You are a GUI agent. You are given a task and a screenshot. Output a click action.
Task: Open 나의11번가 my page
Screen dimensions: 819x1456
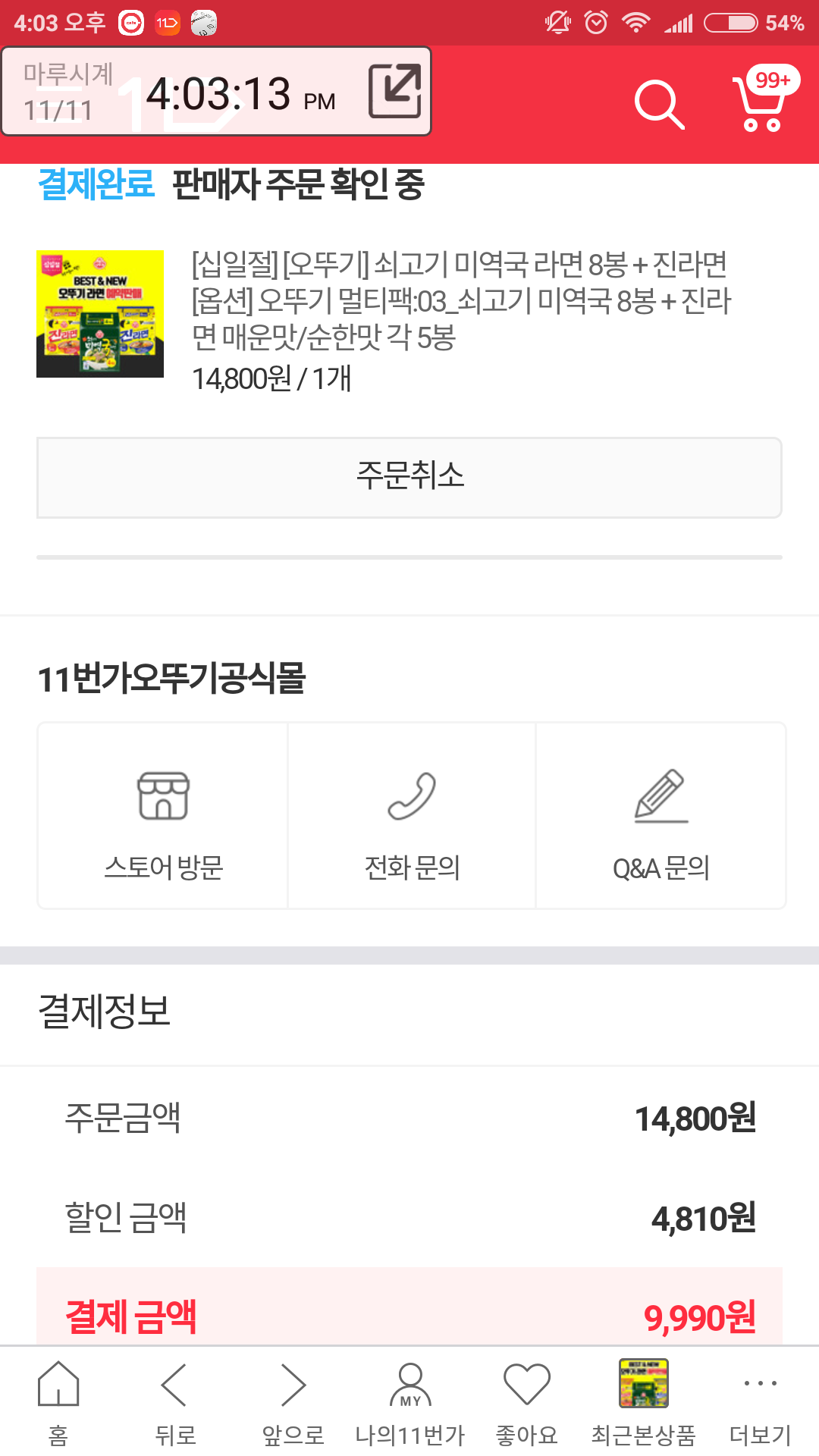[x=409, y=1402]
